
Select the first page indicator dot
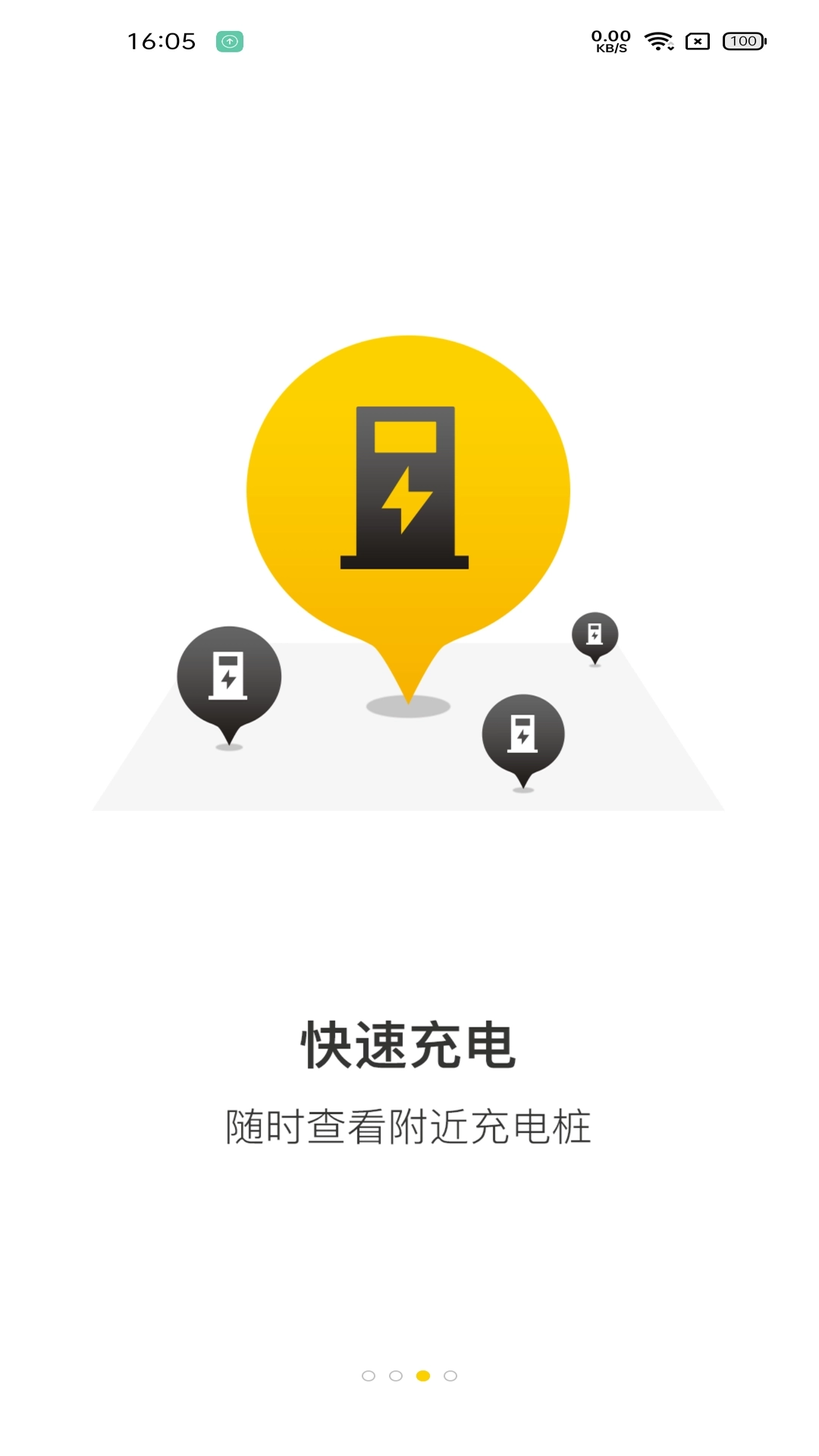tap(369, 1376)
